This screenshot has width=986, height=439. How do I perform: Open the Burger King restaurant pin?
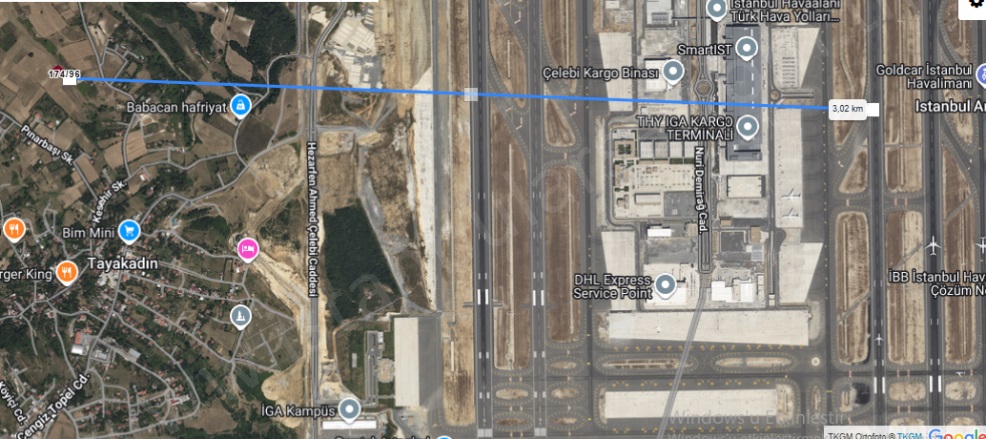[x=66, y=271]
